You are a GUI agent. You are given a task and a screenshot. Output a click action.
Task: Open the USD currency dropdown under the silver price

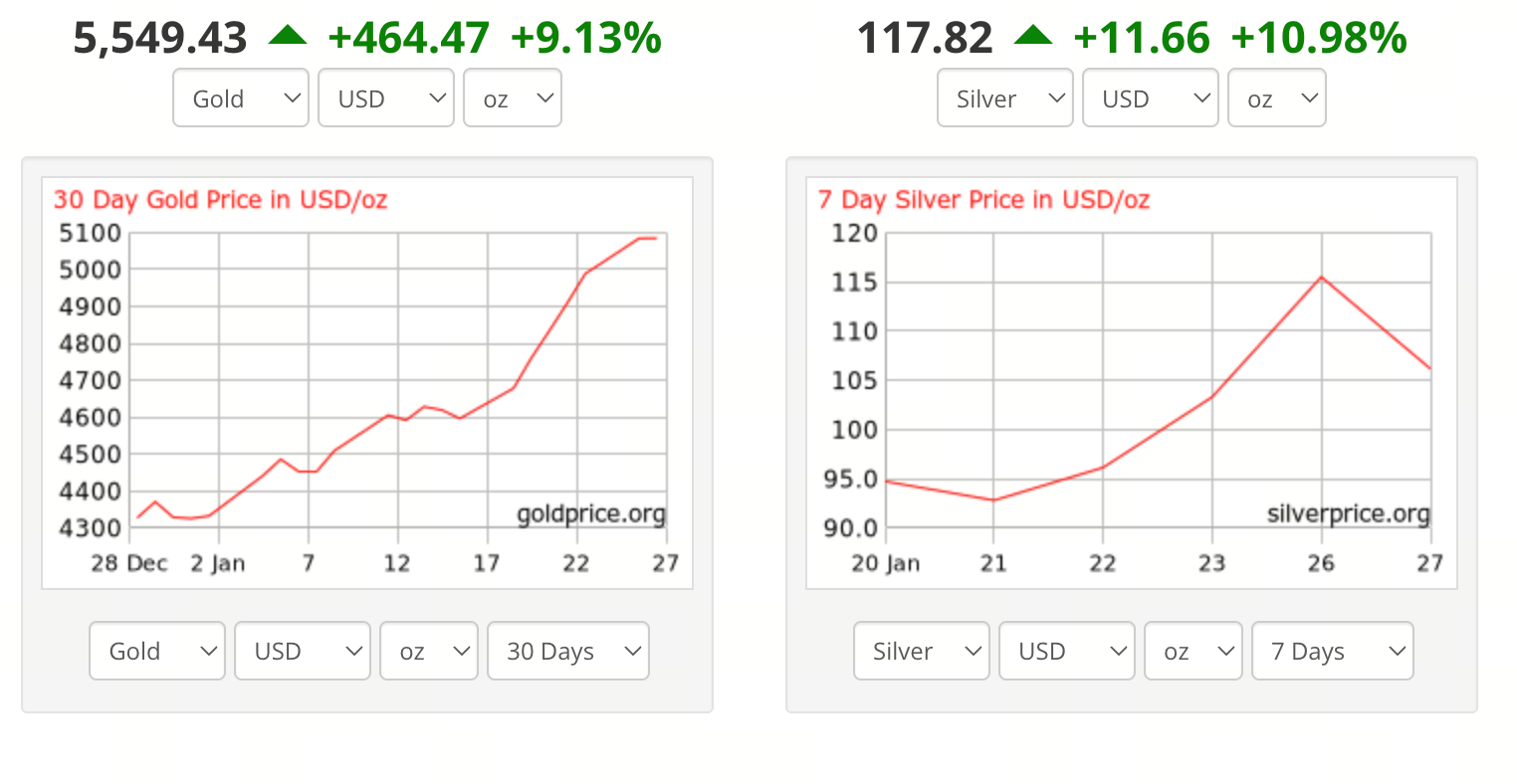(x=1151, y=98)
